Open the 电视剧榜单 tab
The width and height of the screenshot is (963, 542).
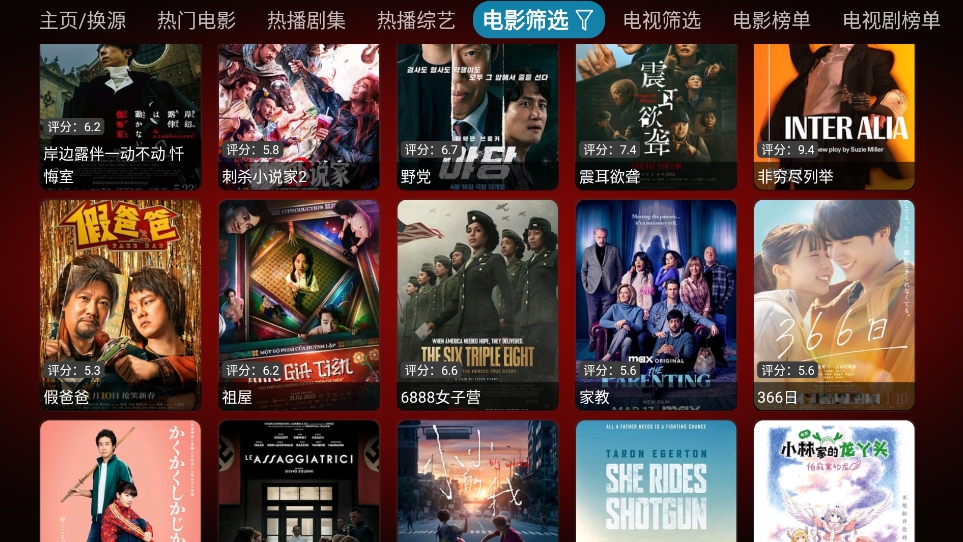pyautogui.click(x=891, y=20)
